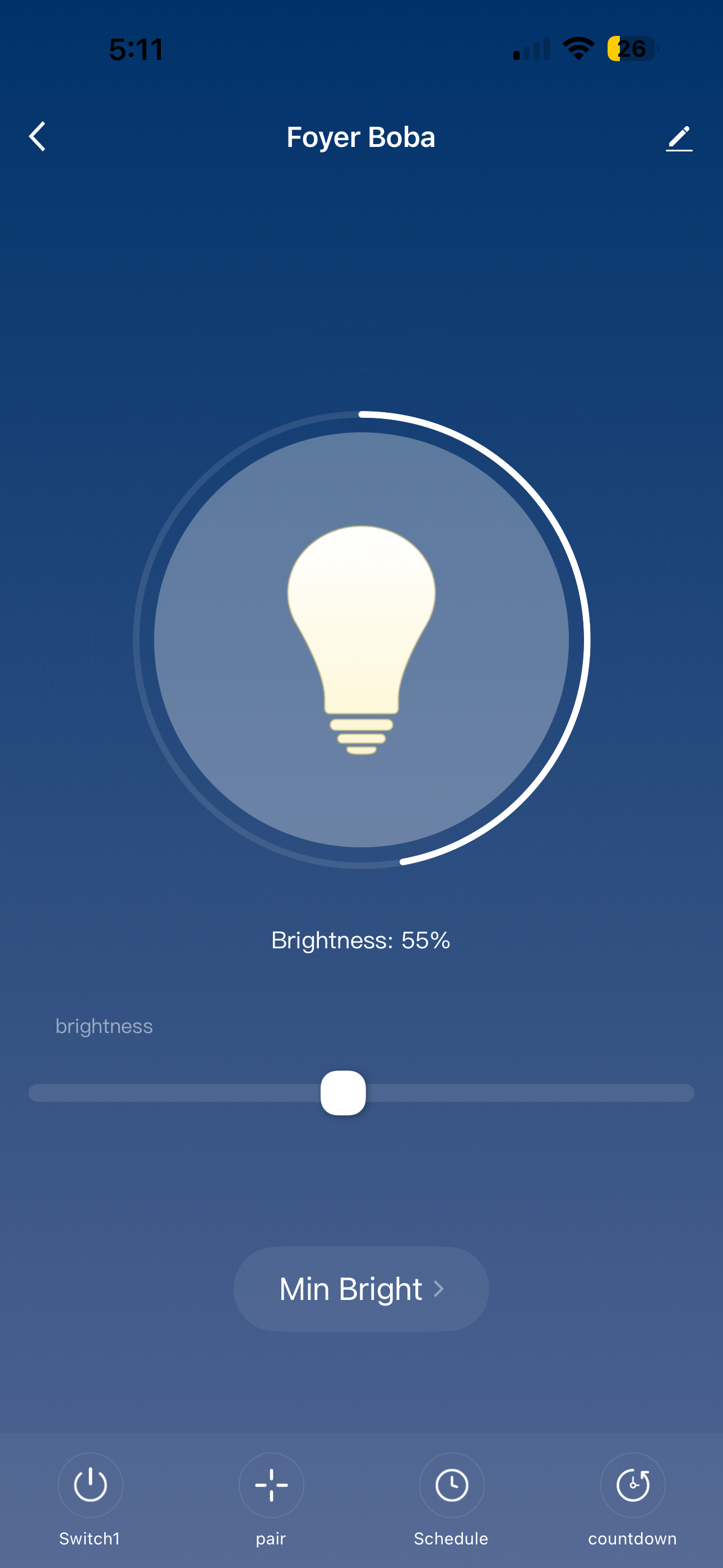Tap the brightness slider handle

click(343, 1092)
